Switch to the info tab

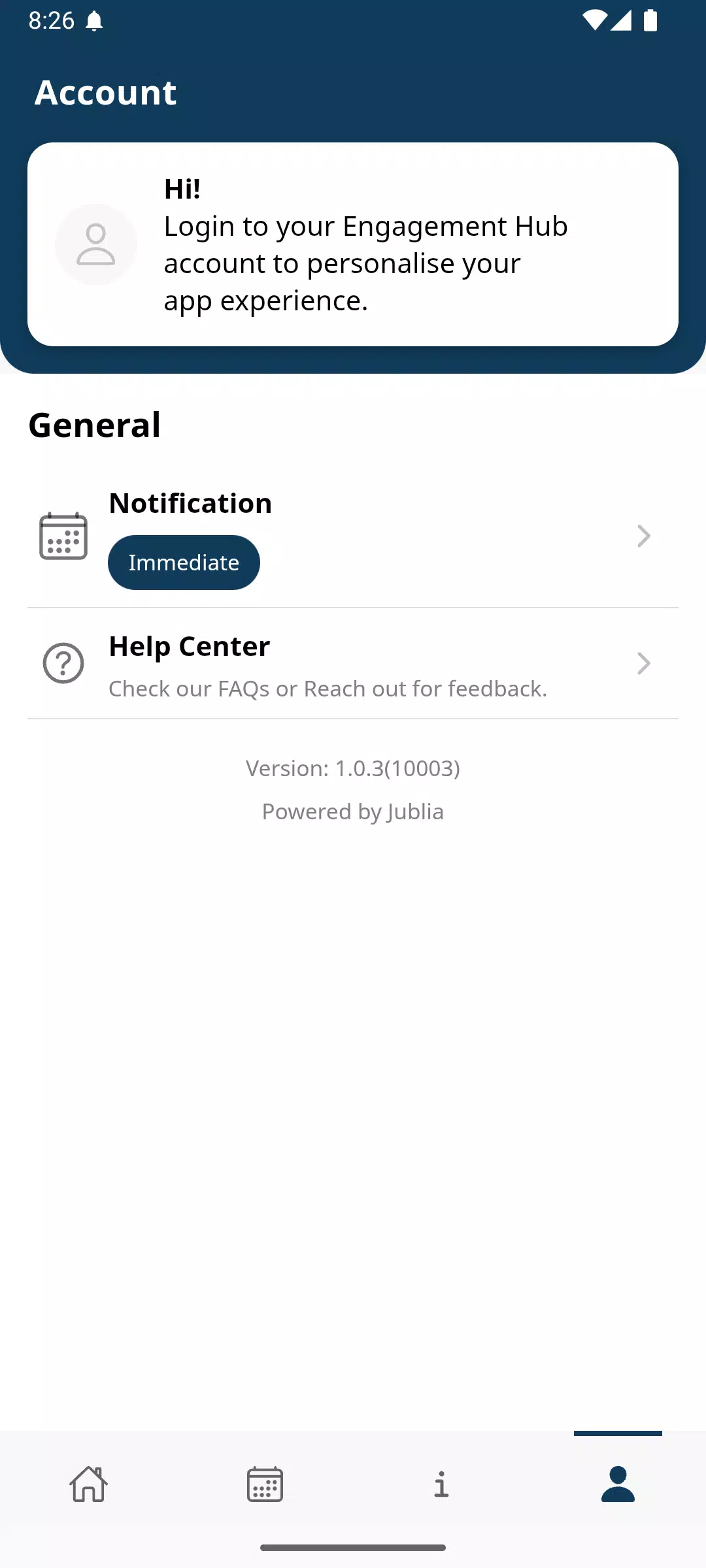click(x=441, y=1484)
